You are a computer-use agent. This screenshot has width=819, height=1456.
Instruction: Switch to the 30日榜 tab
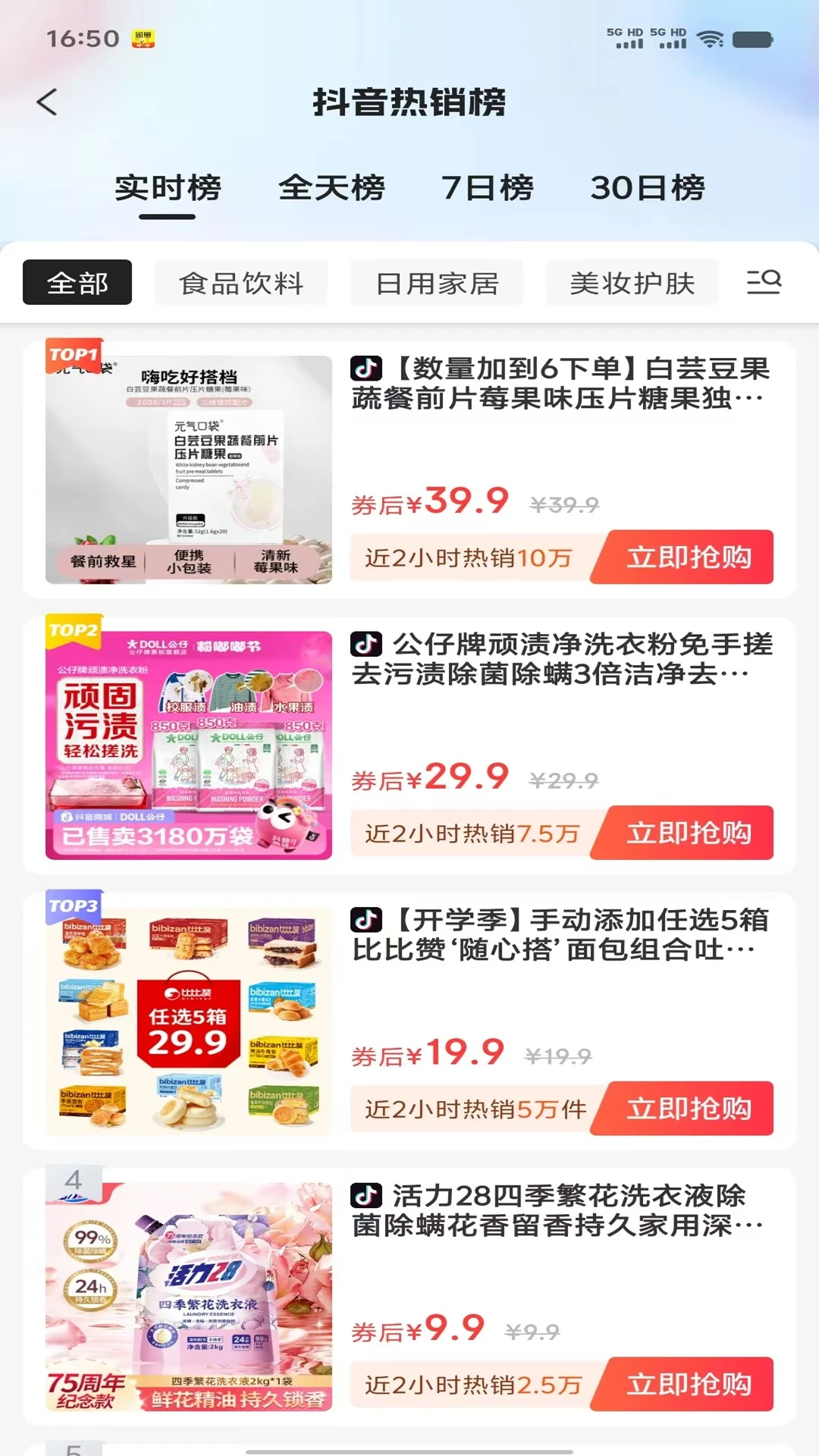[x=648, y=188]
